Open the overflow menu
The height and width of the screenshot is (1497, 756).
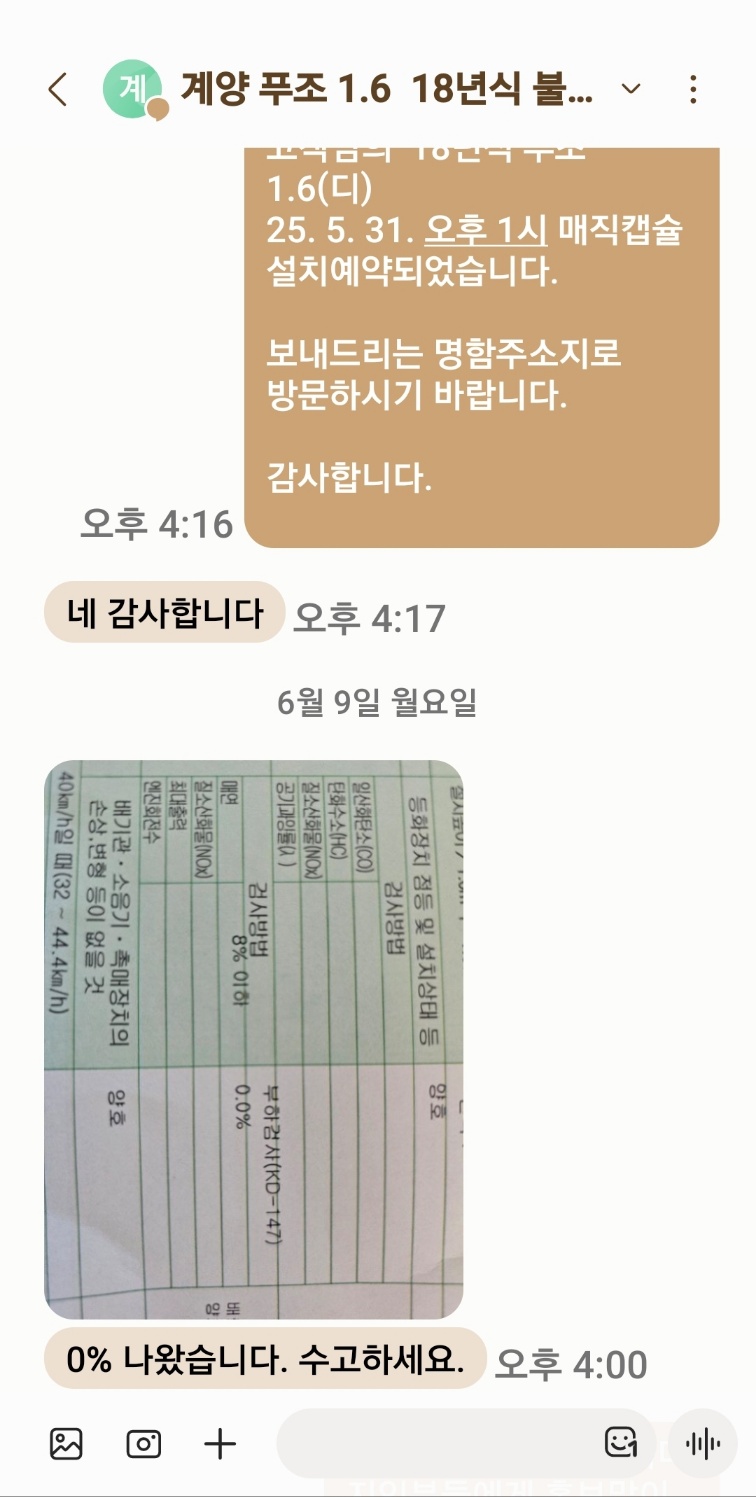[x=693, y=90]
